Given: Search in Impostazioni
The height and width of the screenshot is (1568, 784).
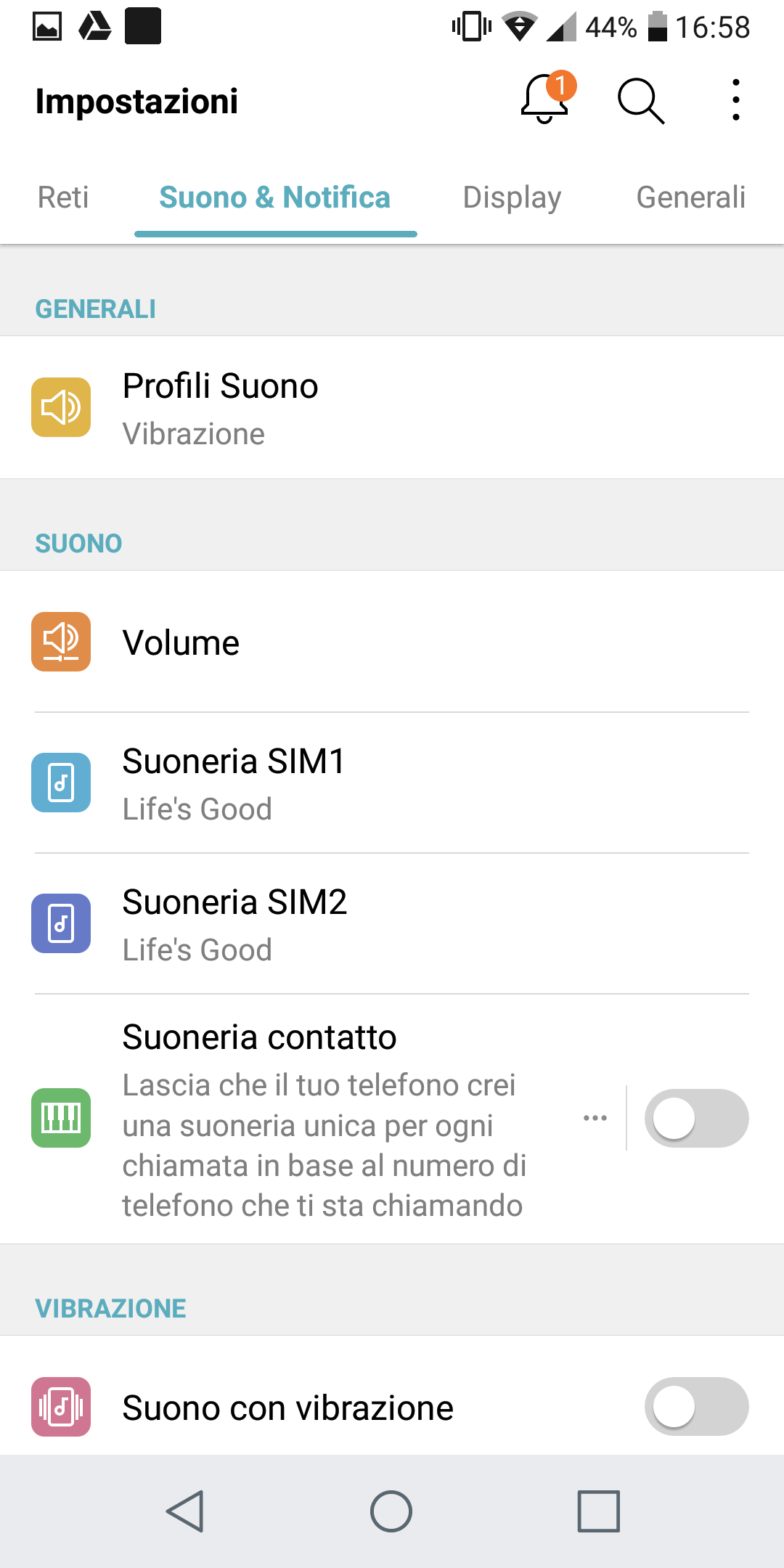Looking at the screenshot, I should (x=640, y=100).
